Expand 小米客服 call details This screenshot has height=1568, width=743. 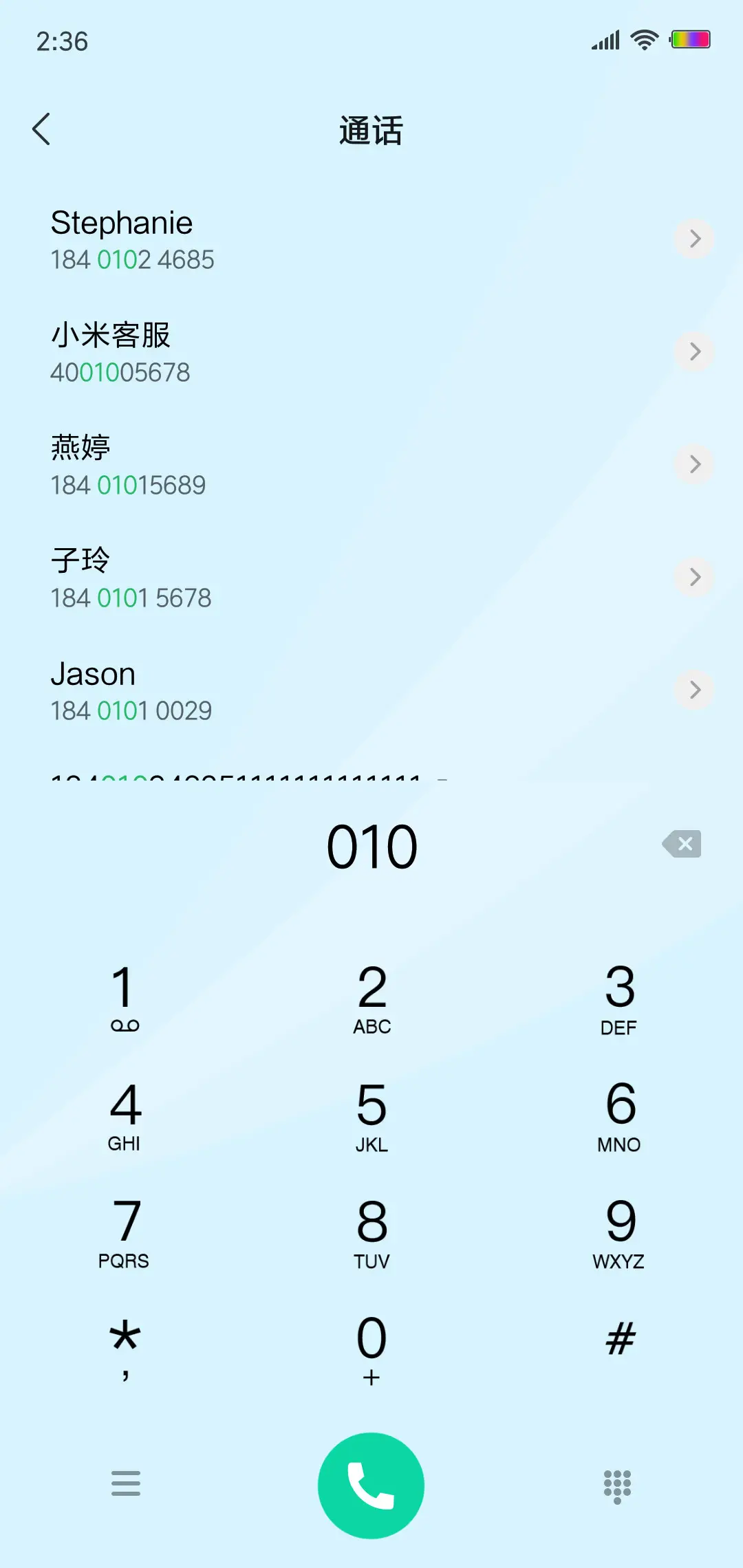tap(695, 352)
